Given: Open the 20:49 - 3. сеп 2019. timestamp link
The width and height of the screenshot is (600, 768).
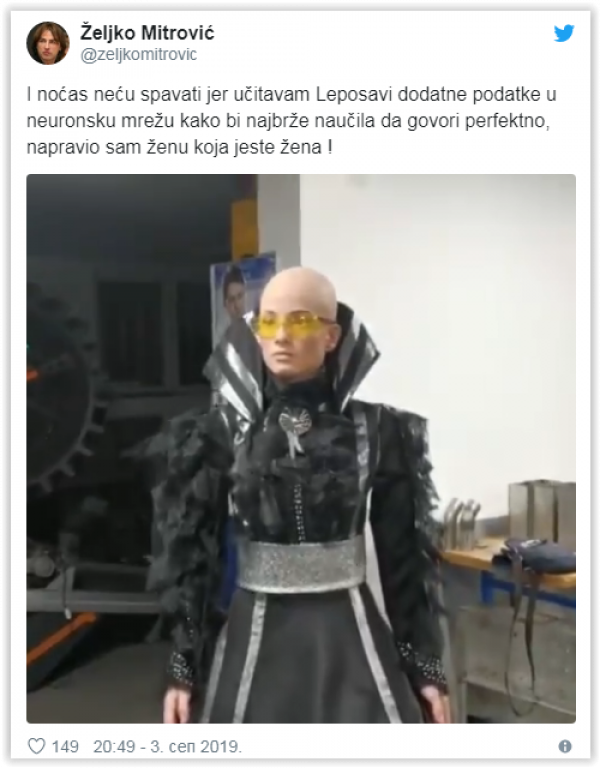Looking at the screenshot, I should pos(169,746).
